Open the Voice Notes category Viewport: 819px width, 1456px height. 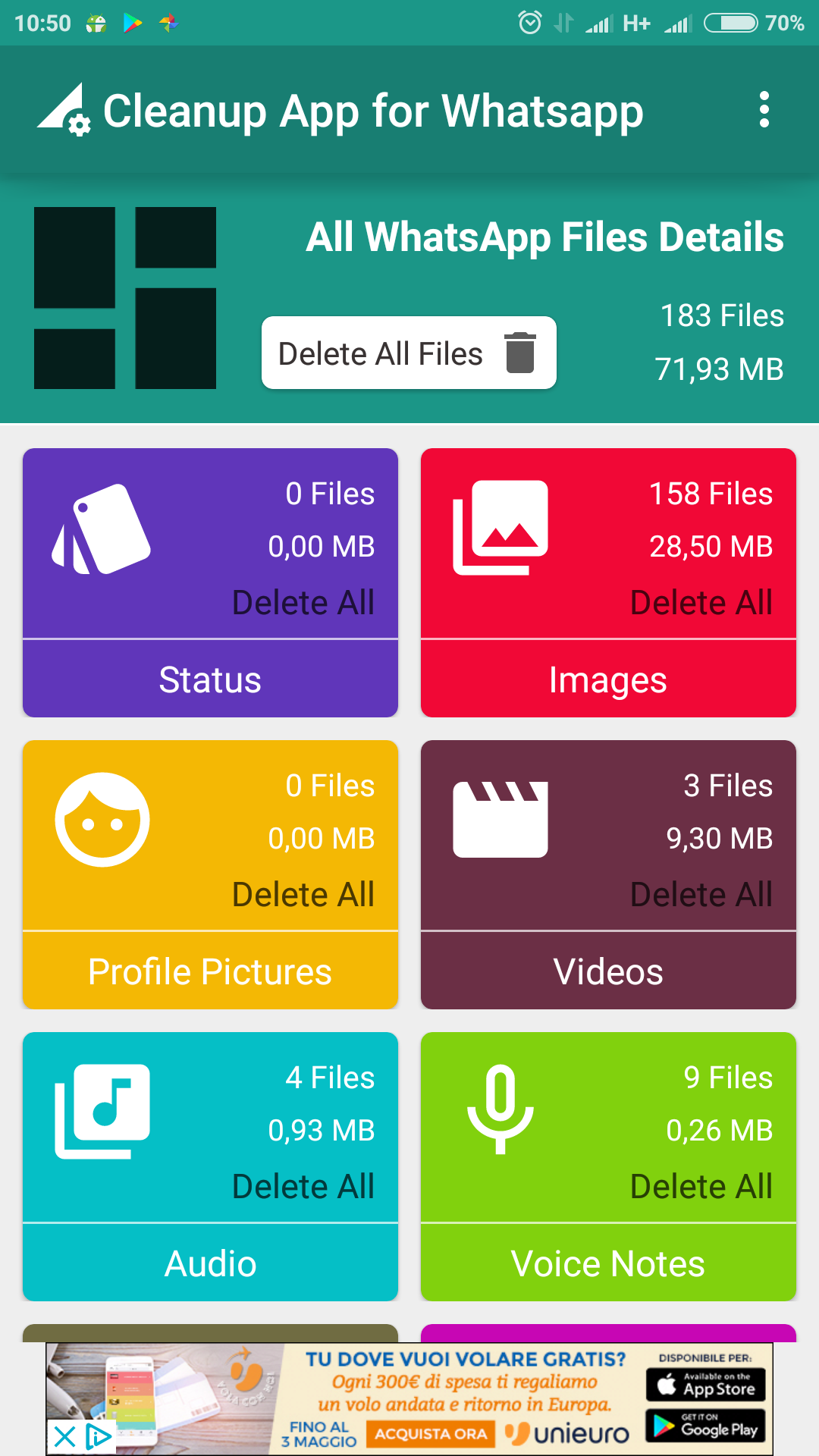[x=608, y=1263]
